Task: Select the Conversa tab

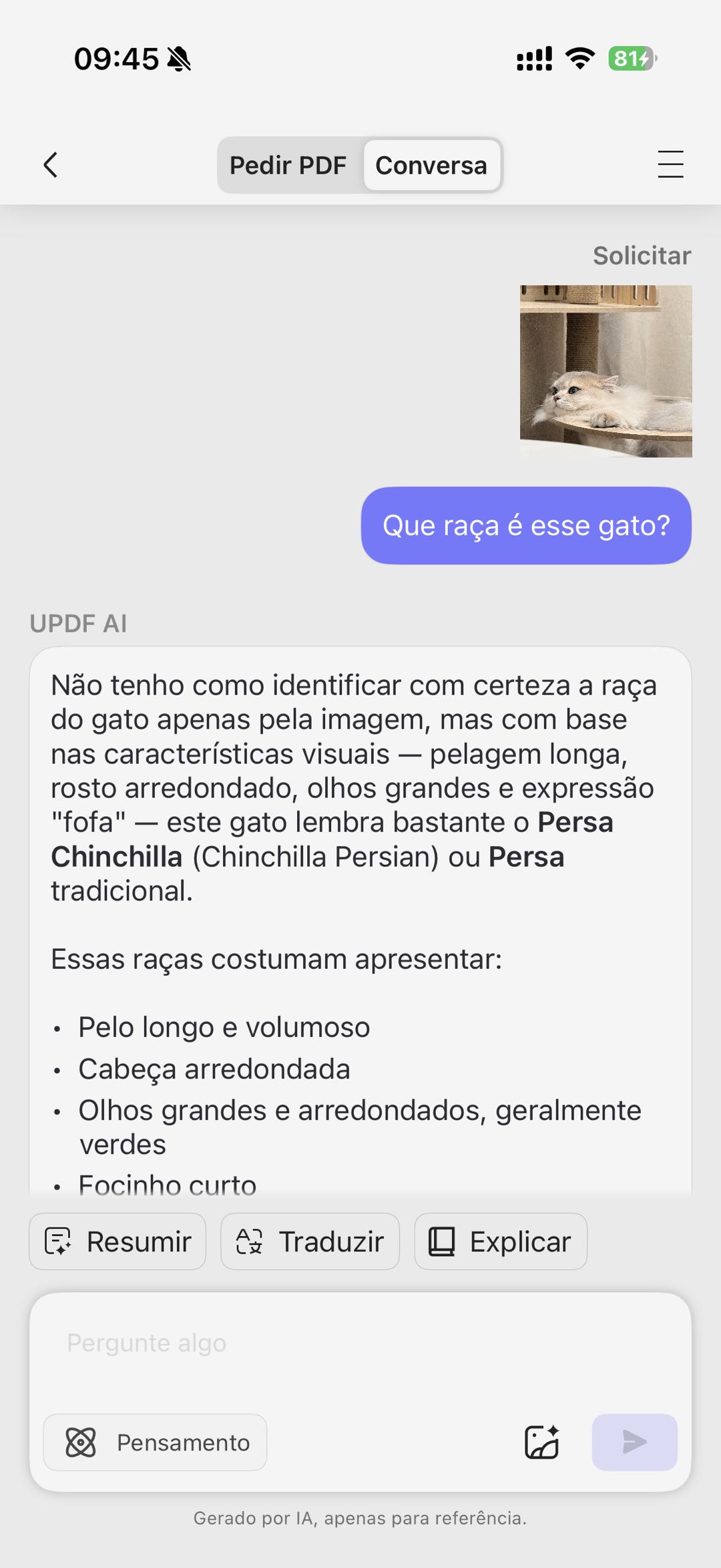Action: pyautogui.click(x=432, y=165)
